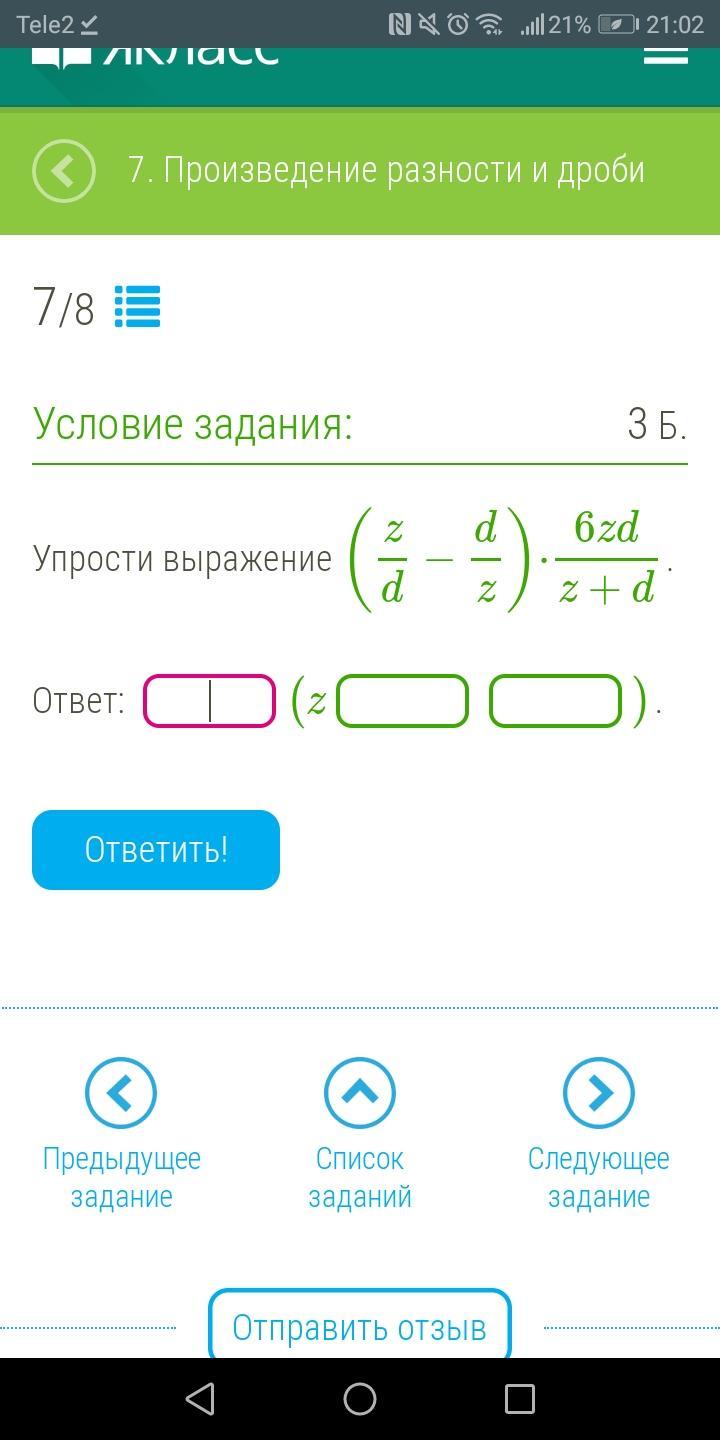Focus the first answer field before the bracket
Viewport: 720px width, 1440px height.
tap(209, 701)
